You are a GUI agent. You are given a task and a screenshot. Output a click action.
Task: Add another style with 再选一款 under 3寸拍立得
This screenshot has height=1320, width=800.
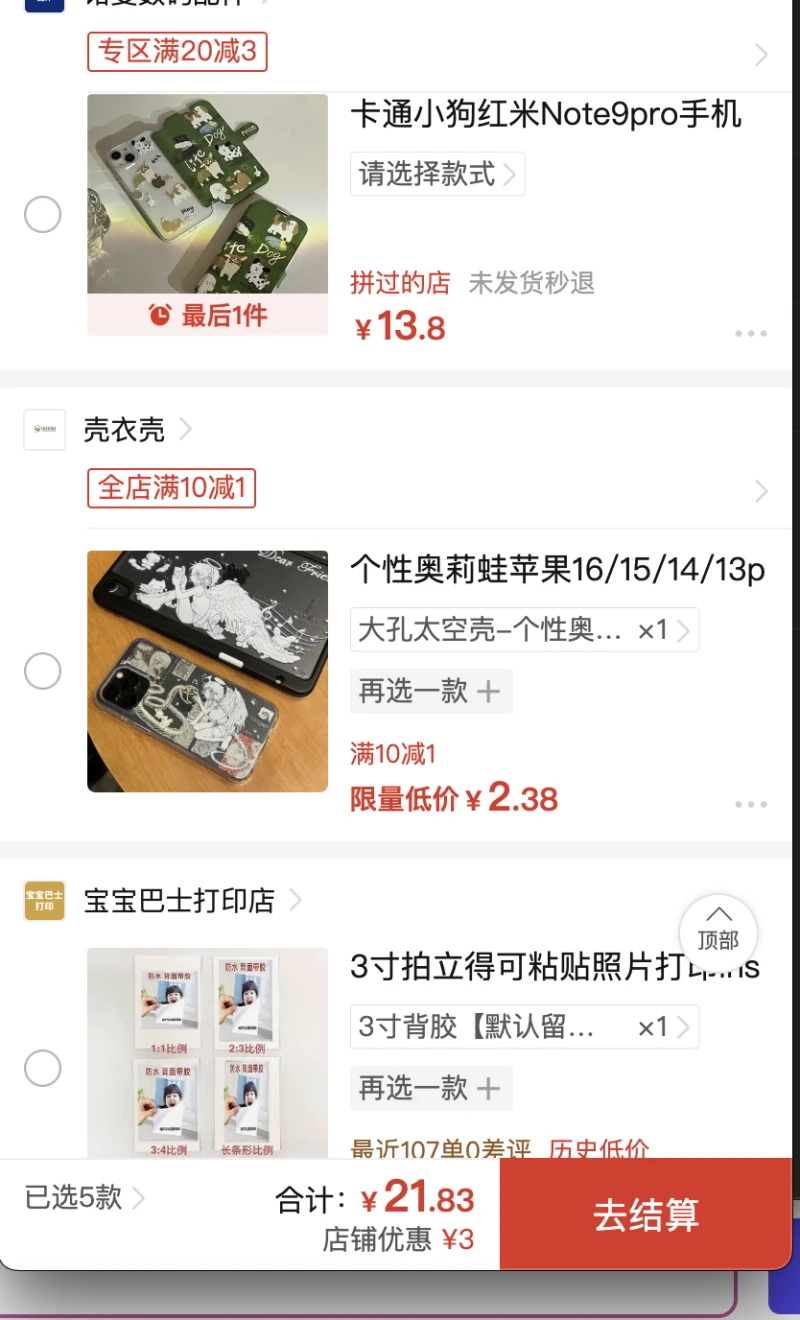(x=430, y=1088)
